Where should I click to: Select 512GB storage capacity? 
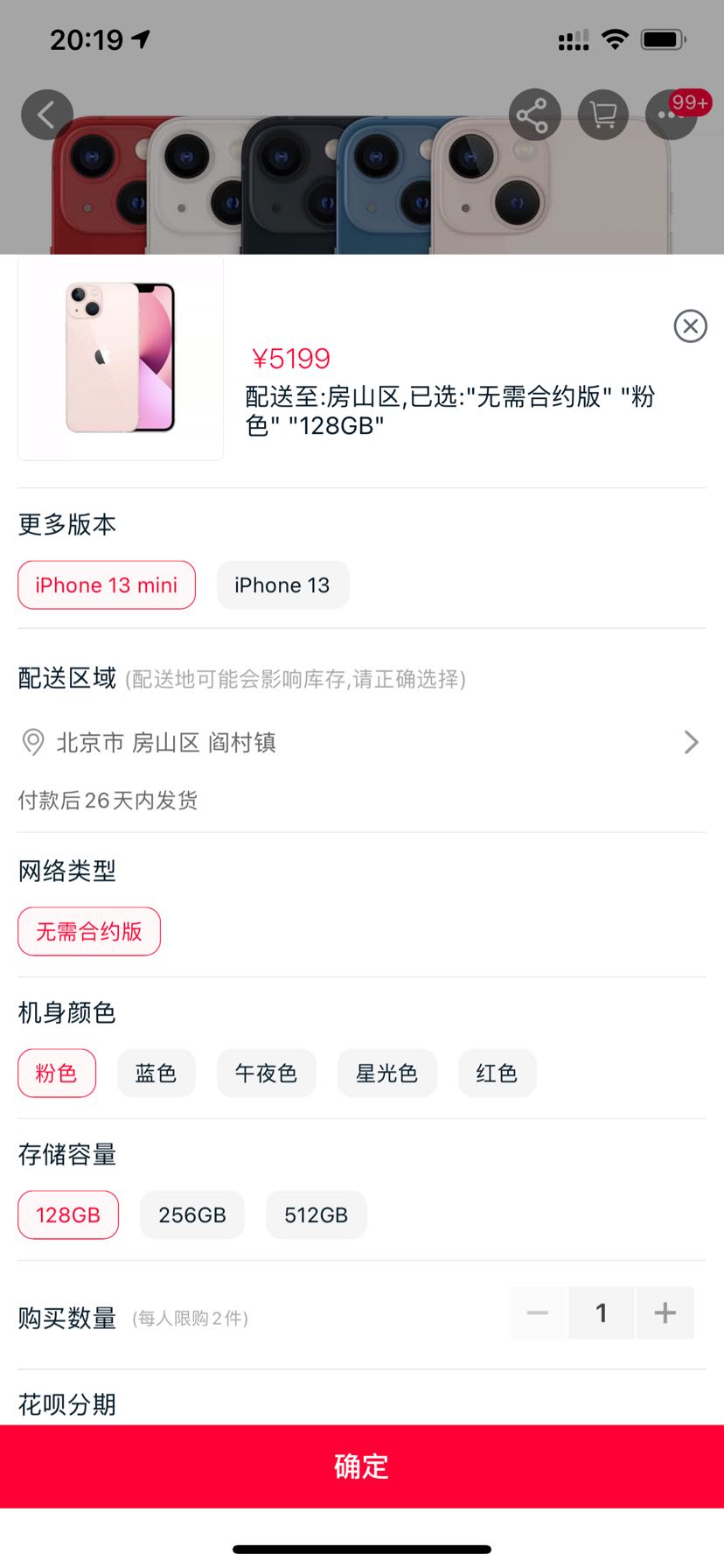[x=316, y=1215]
